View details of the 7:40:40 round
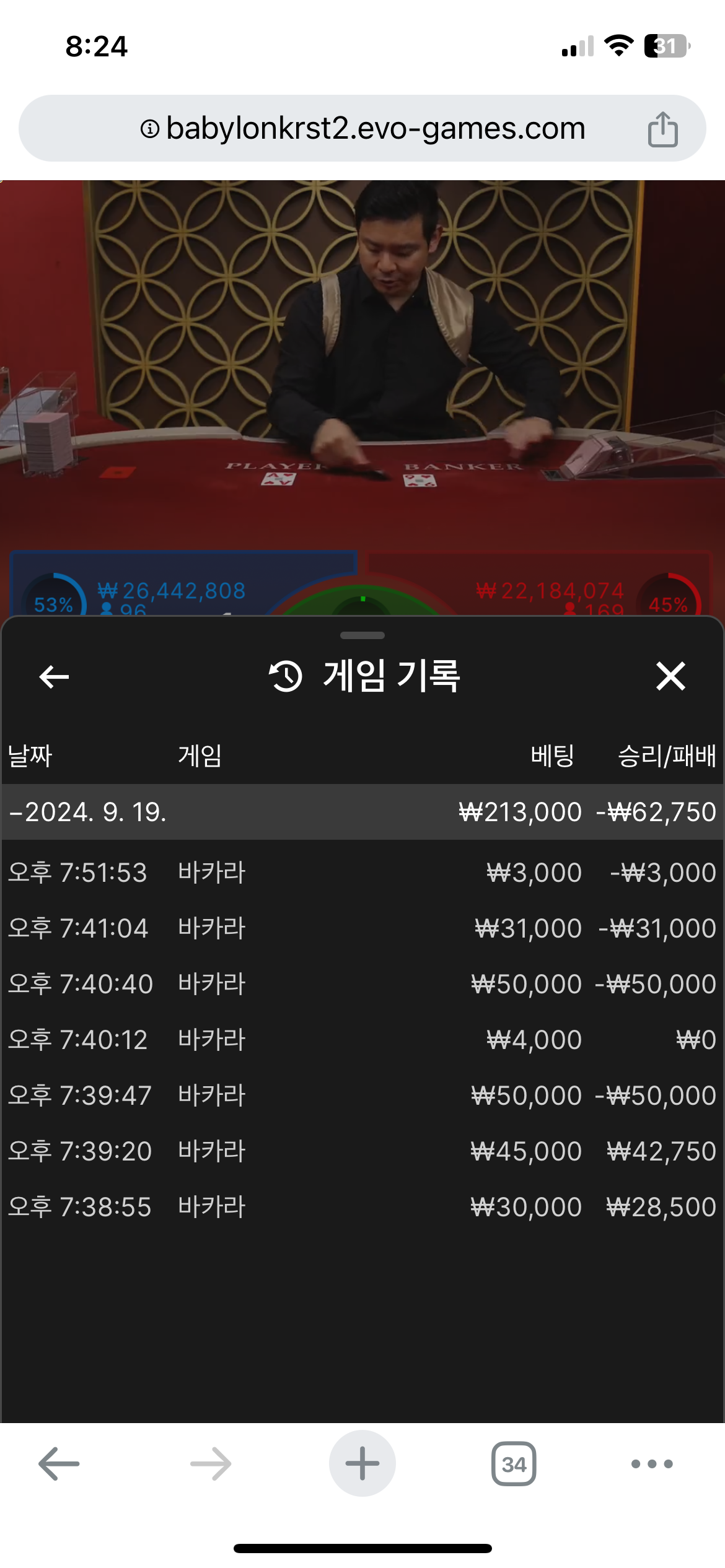725x1568 pixels. [362, 984]
